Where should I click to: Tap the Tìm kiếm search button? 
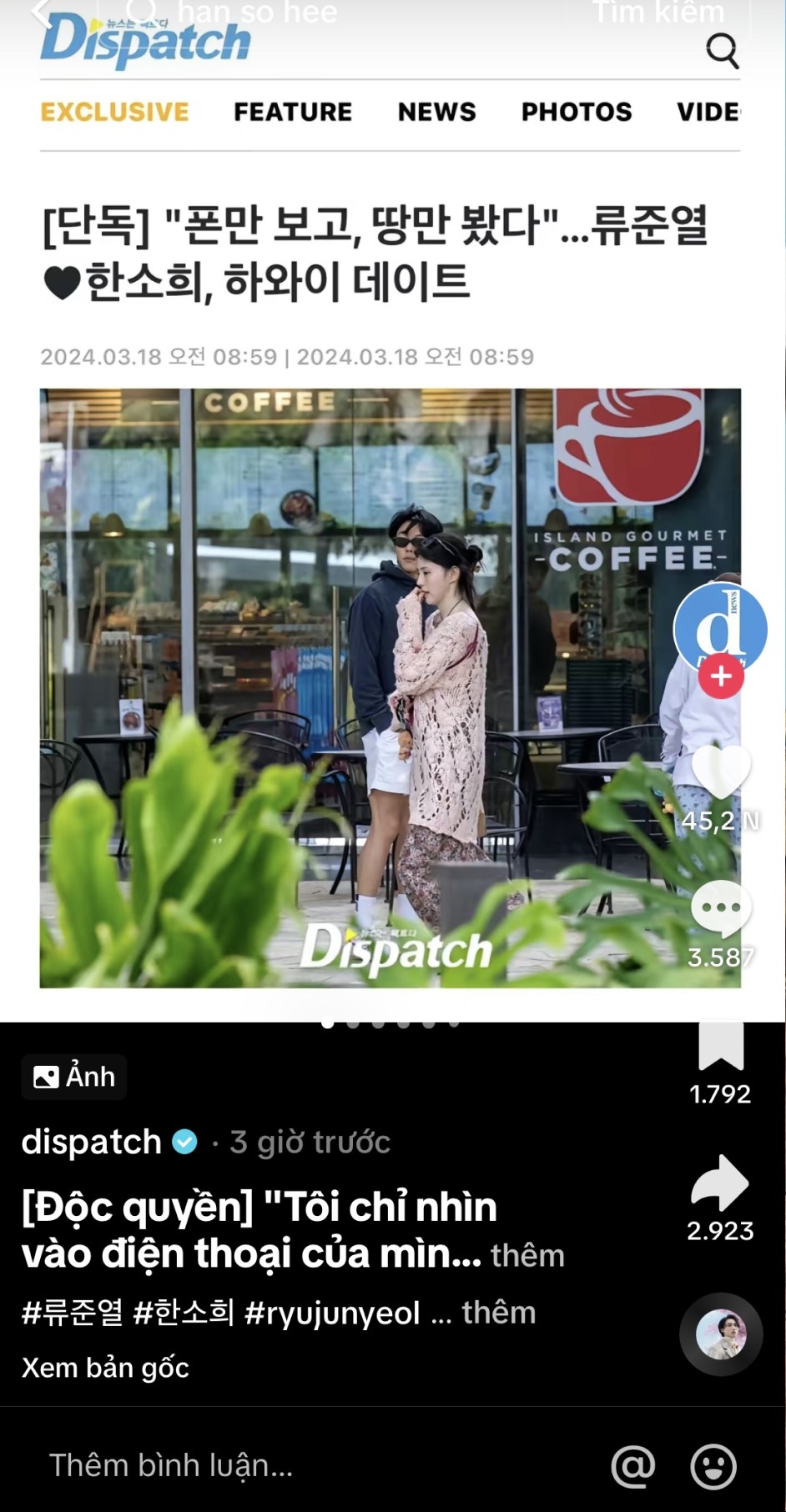(x=658, y=12)
